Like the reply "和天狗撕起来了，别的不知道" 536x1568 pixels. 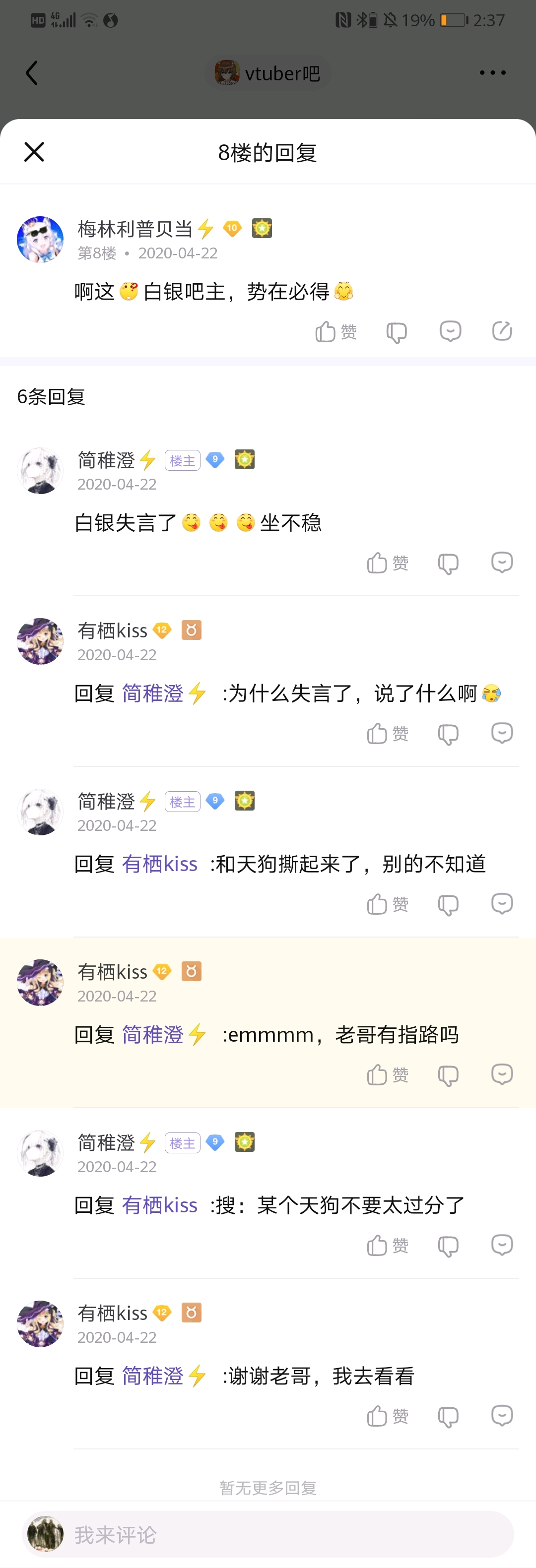click(387, 904)
